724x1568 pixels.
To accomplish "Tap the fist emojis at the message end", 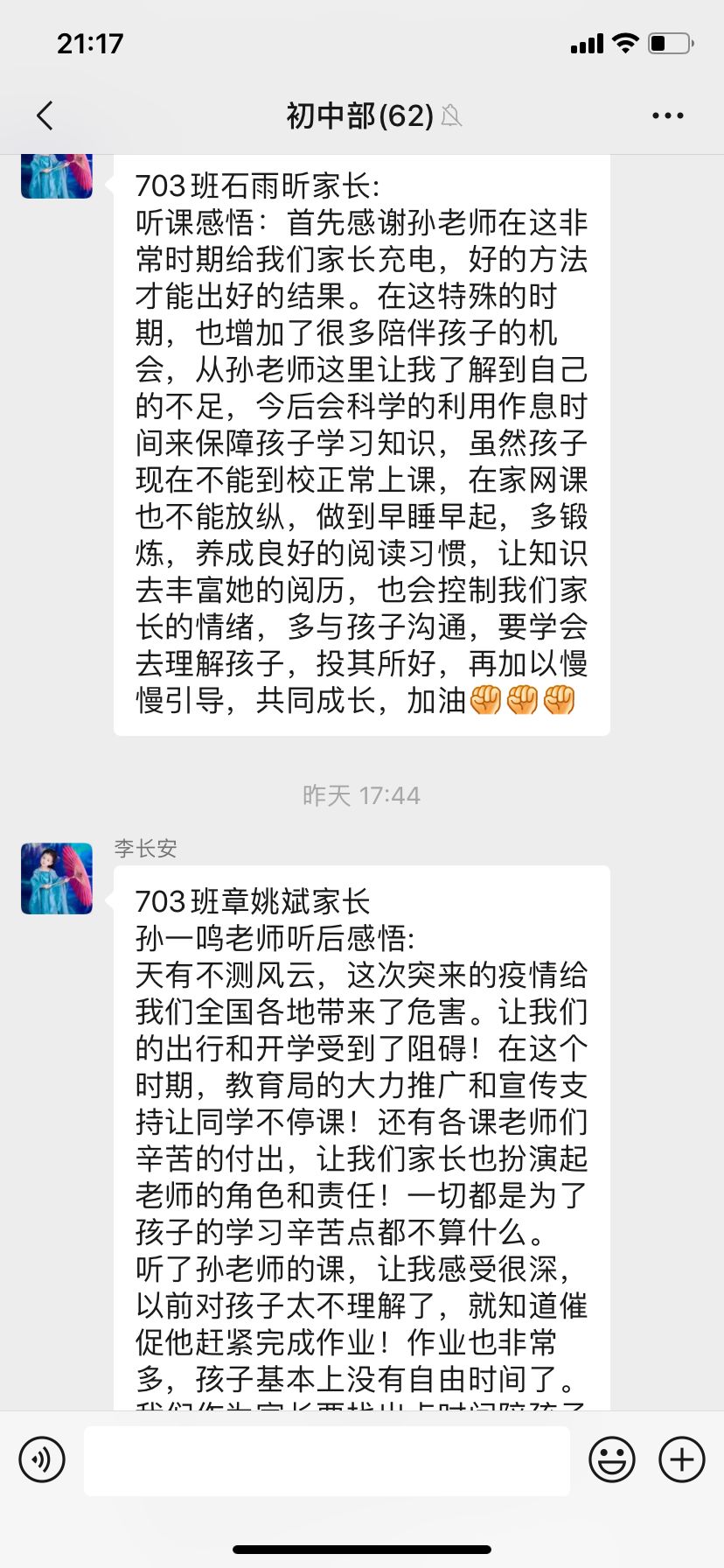I will pos(522,700).
